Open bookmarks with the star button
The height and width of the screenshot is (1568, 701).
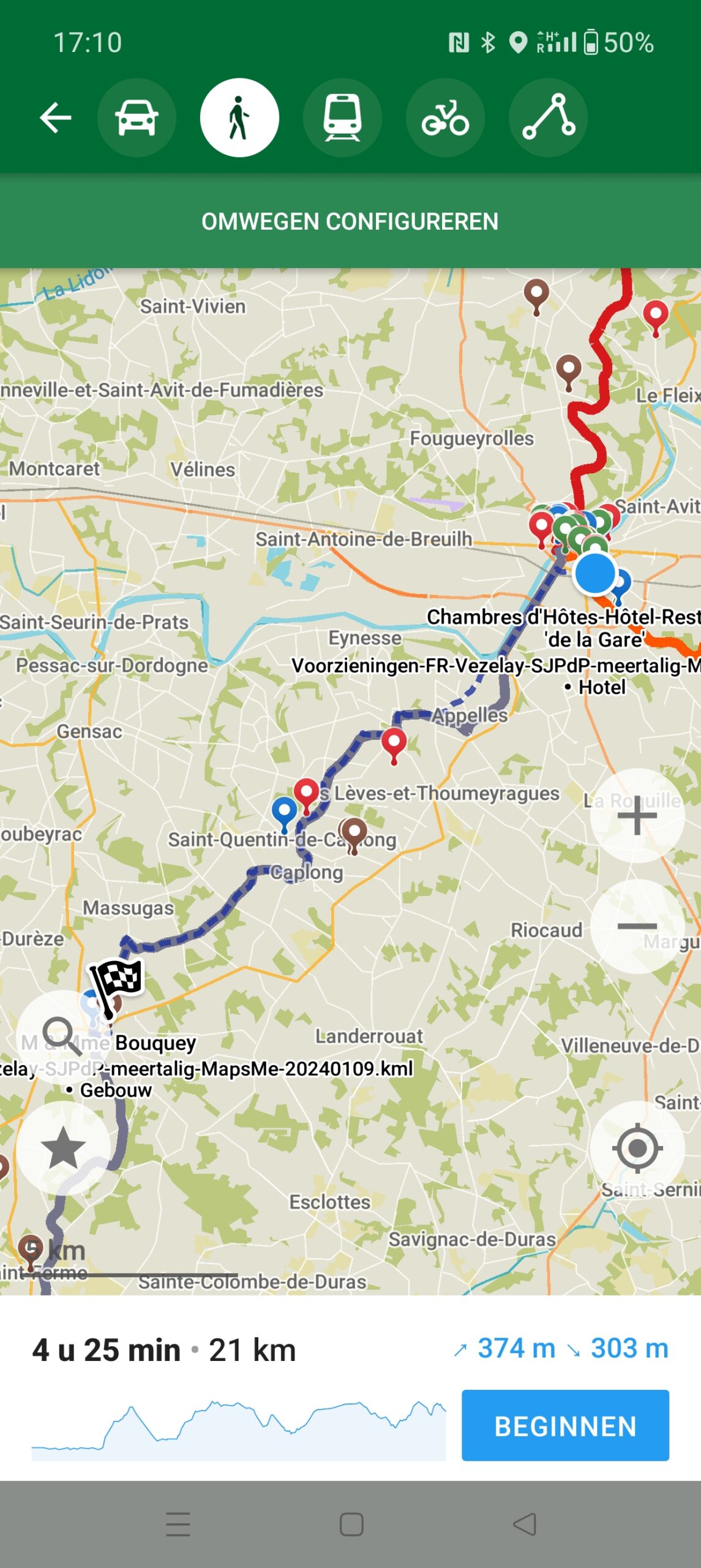tap(62, 1148)
